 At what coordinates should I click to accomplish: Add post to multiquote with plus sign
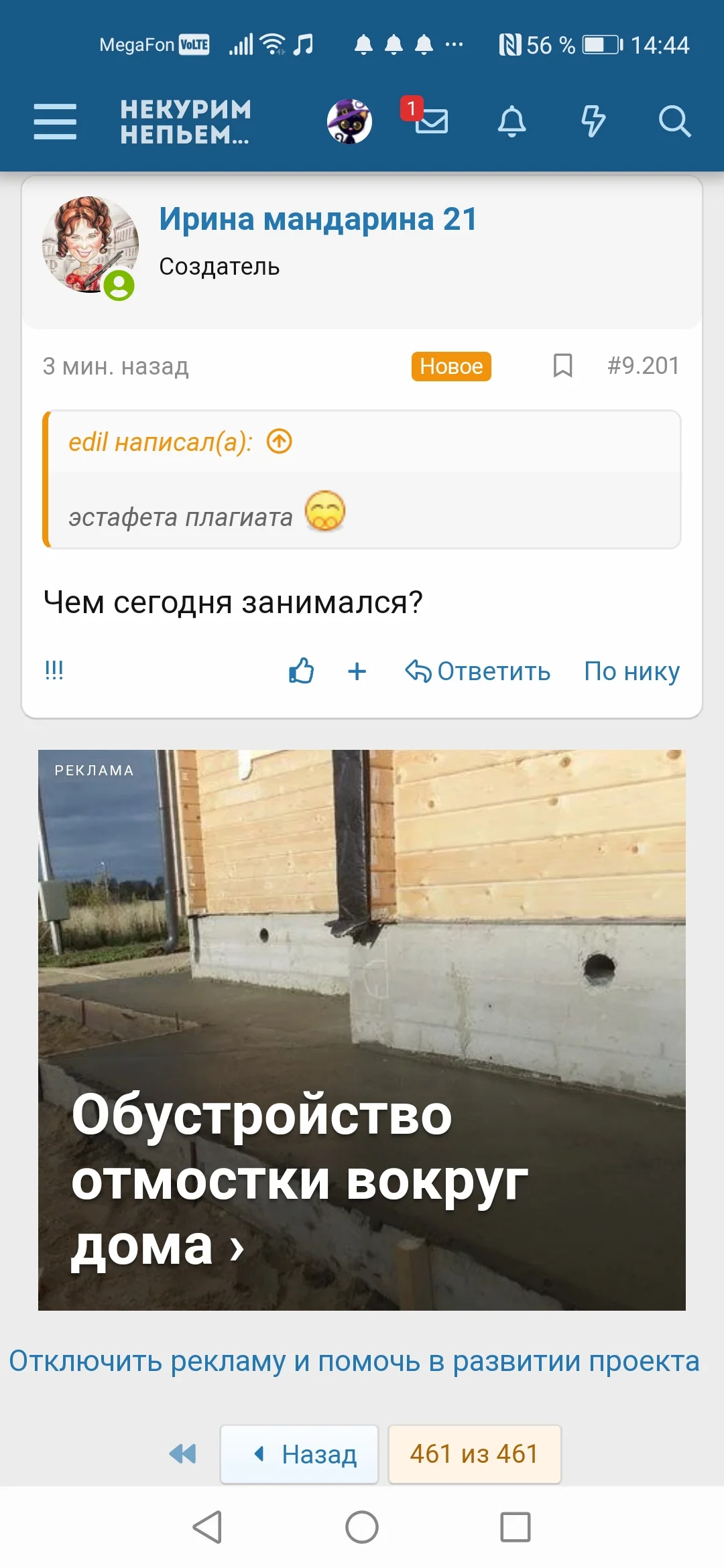[x=357, y=671]
